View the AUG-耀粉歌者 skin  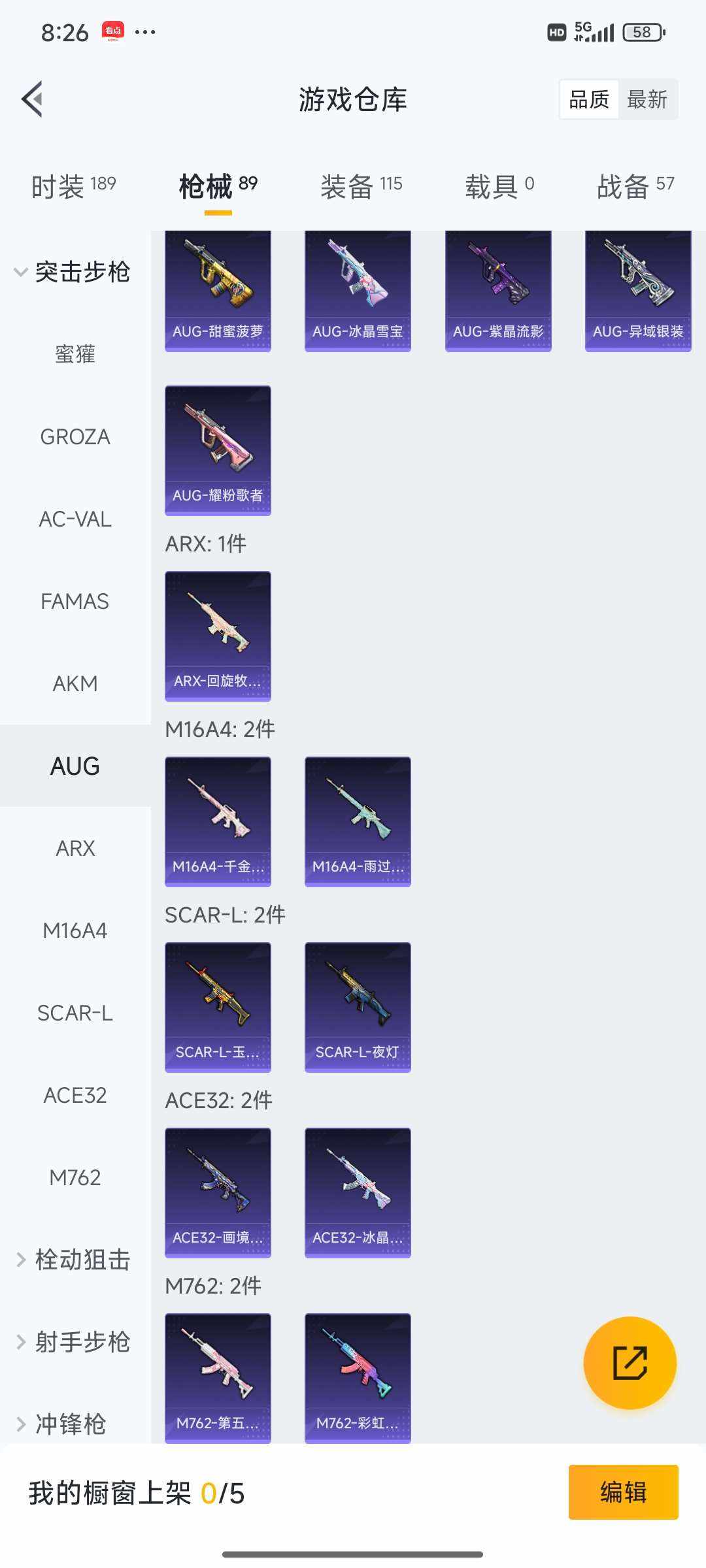(218, 450)
